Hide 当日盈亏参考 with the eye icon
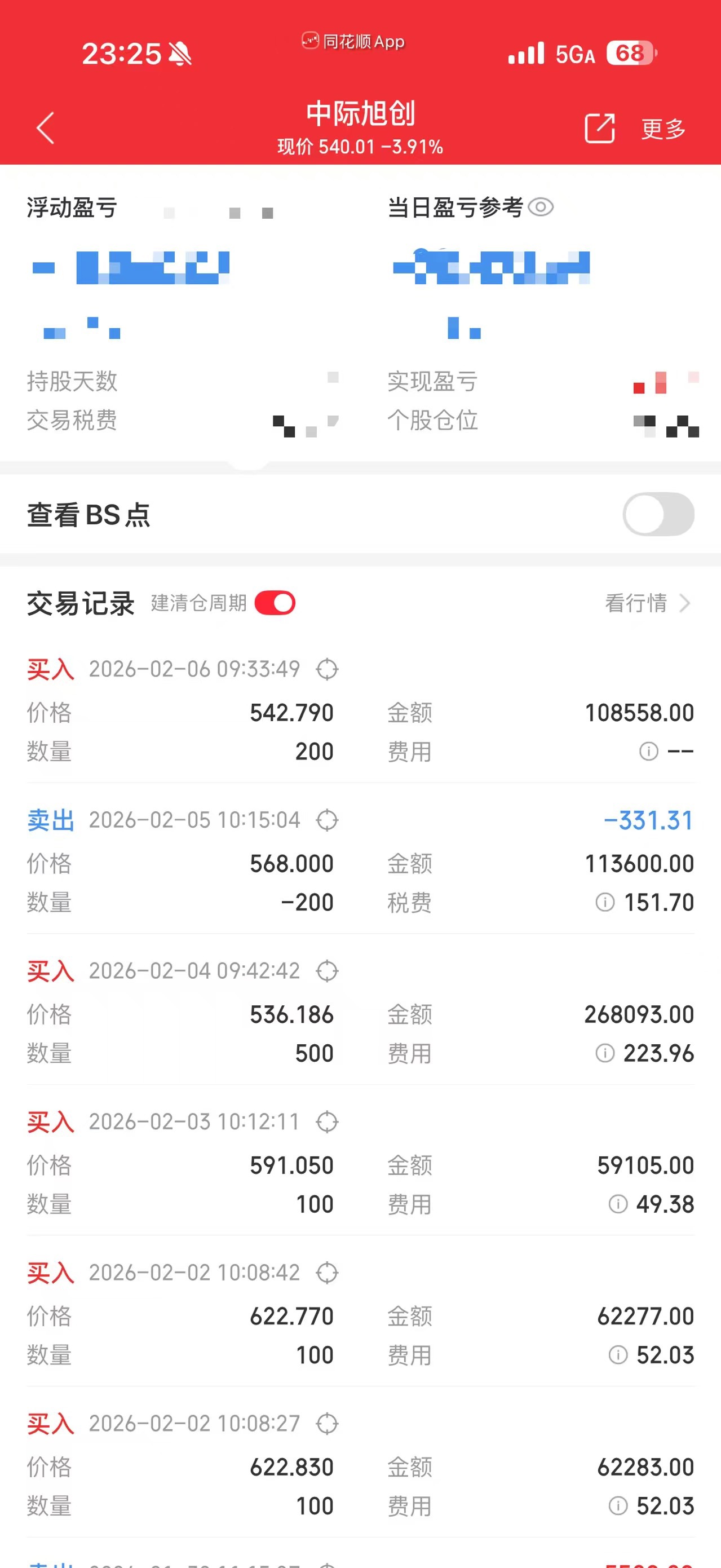The height and width of the screenshot is (1568, 721). (x=540, y=207)
